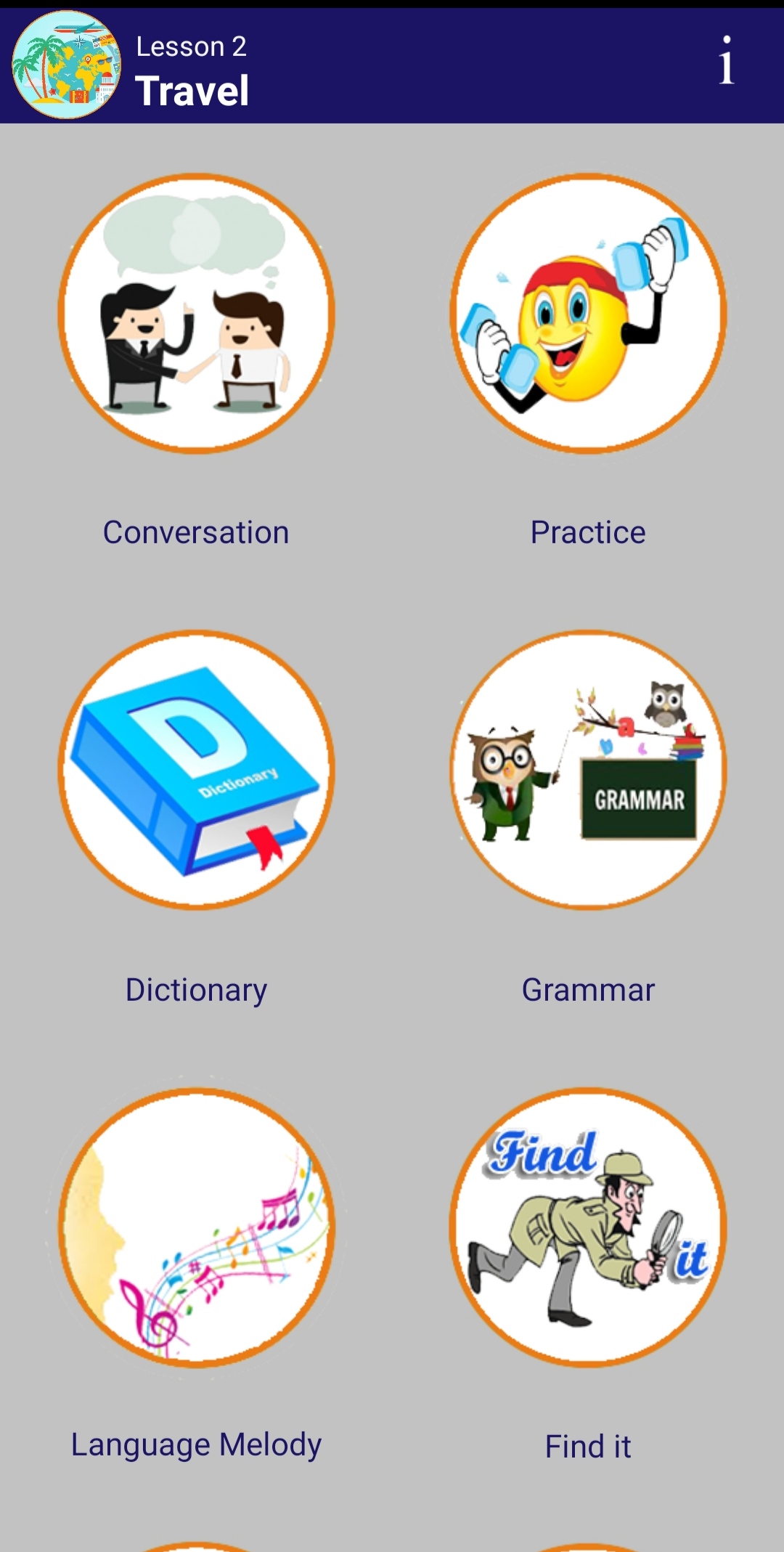Launch the Find it game
Image resolution: width=784 pixels, height=1552 pixels.
(x=588, y=1227)
